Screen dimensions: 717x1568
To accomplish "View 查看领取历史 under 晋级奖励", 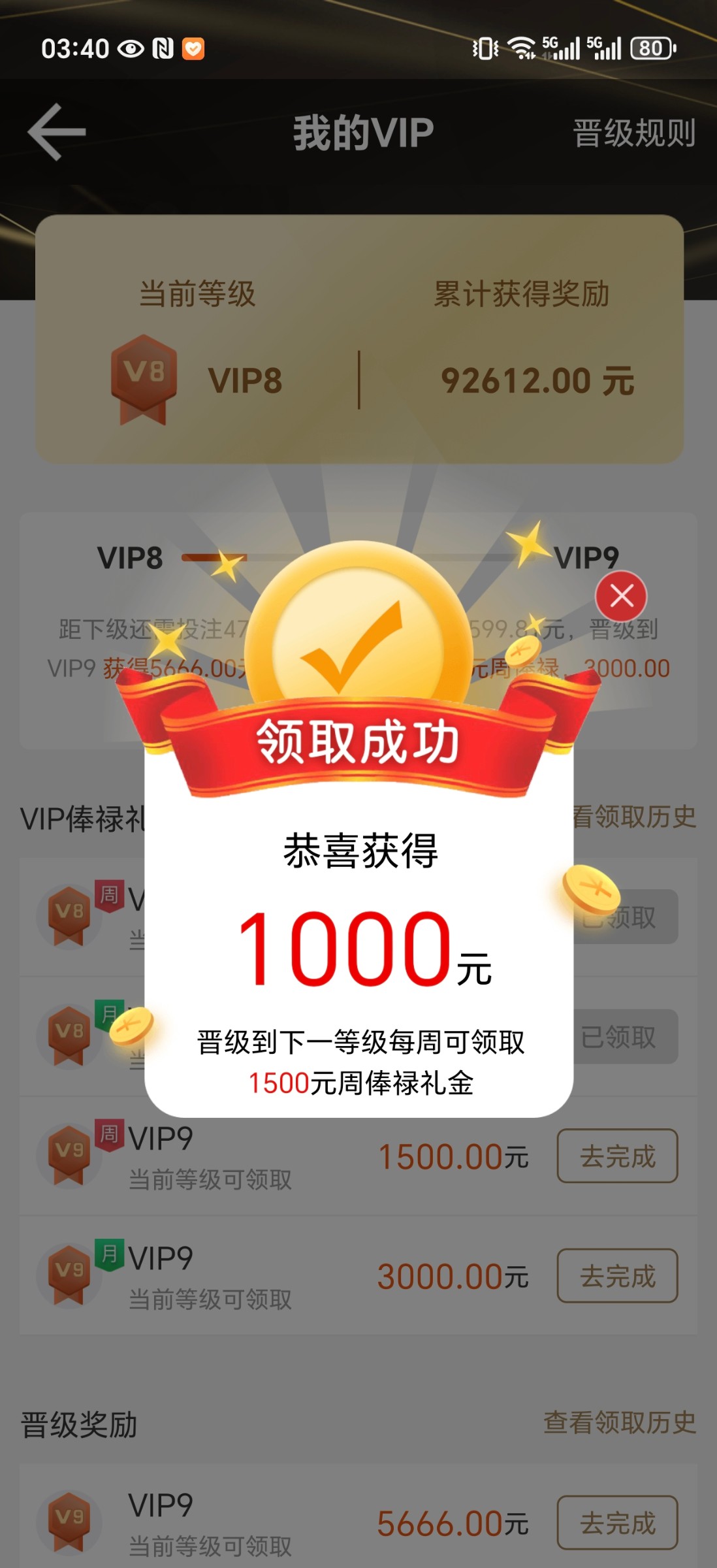I will tap(620, 1422).
